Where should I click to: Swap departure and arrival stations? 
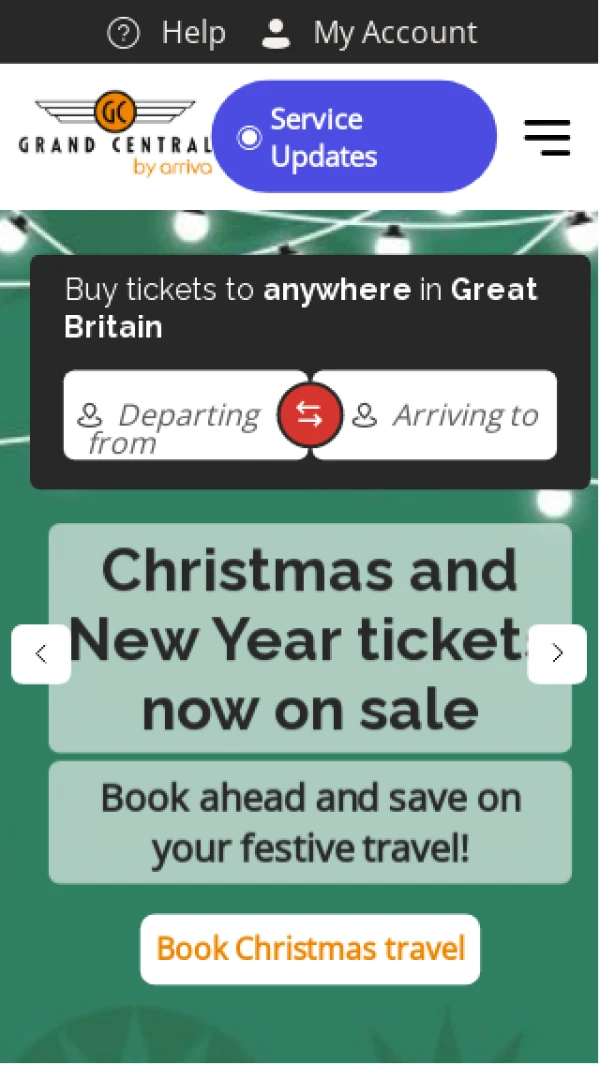pyautogui.click(x=310, y=415)
